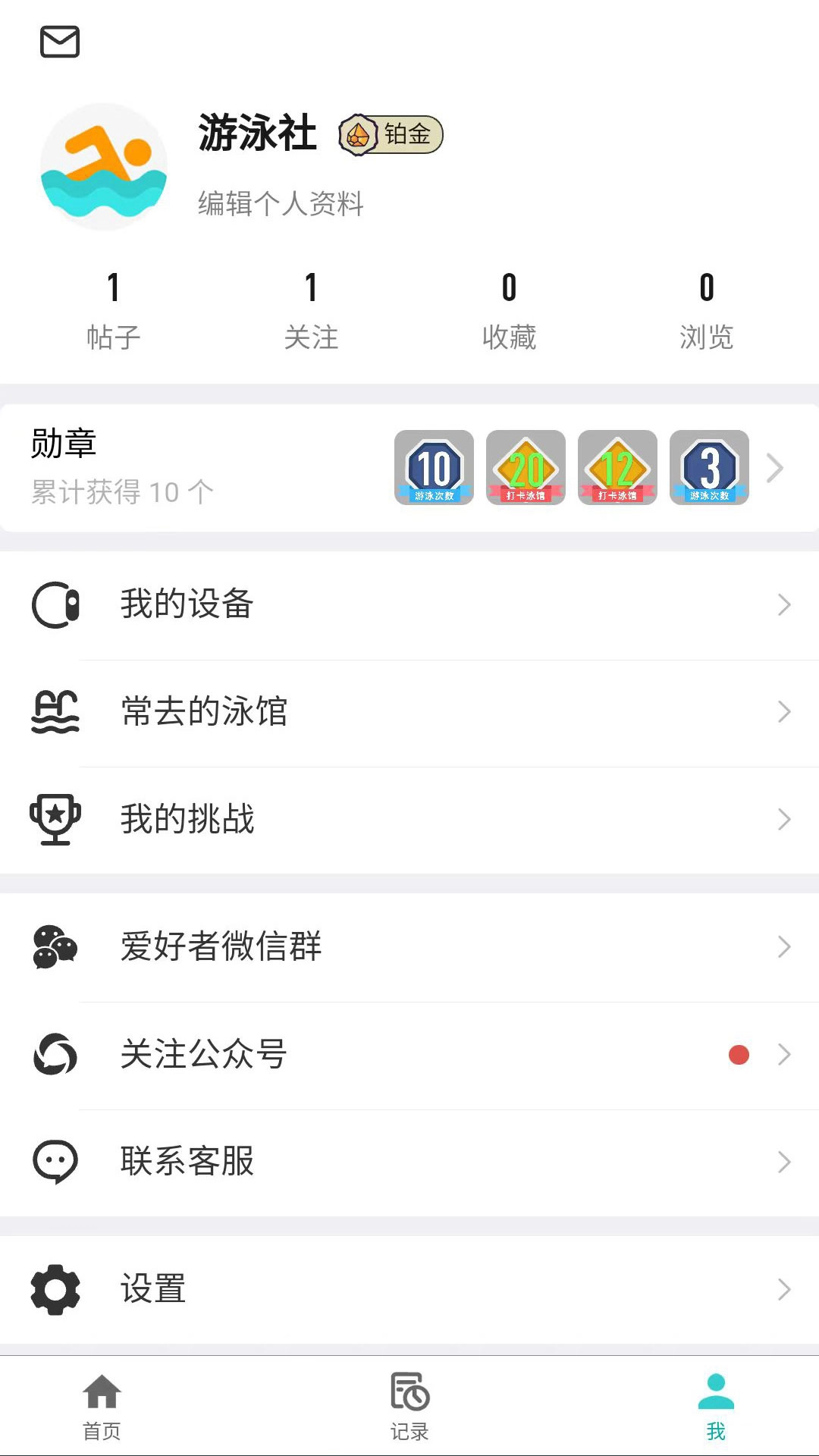The height and width of the screenshot is (1456, 819).
Task: Select the 我的设备 device icon
Action: point(54,604)
